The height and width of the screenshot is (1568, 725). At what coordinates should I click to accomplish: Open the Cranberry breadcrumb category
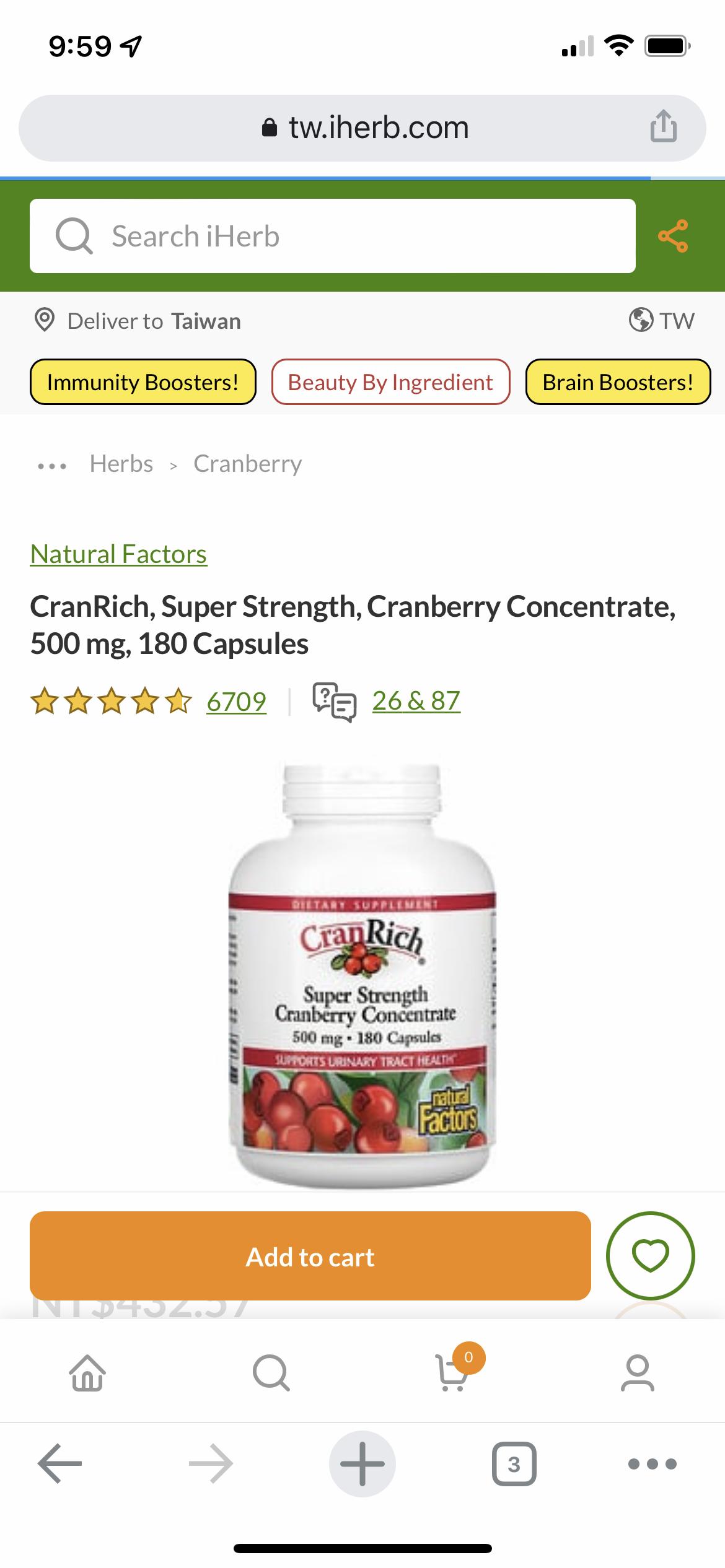pos(247,464)
